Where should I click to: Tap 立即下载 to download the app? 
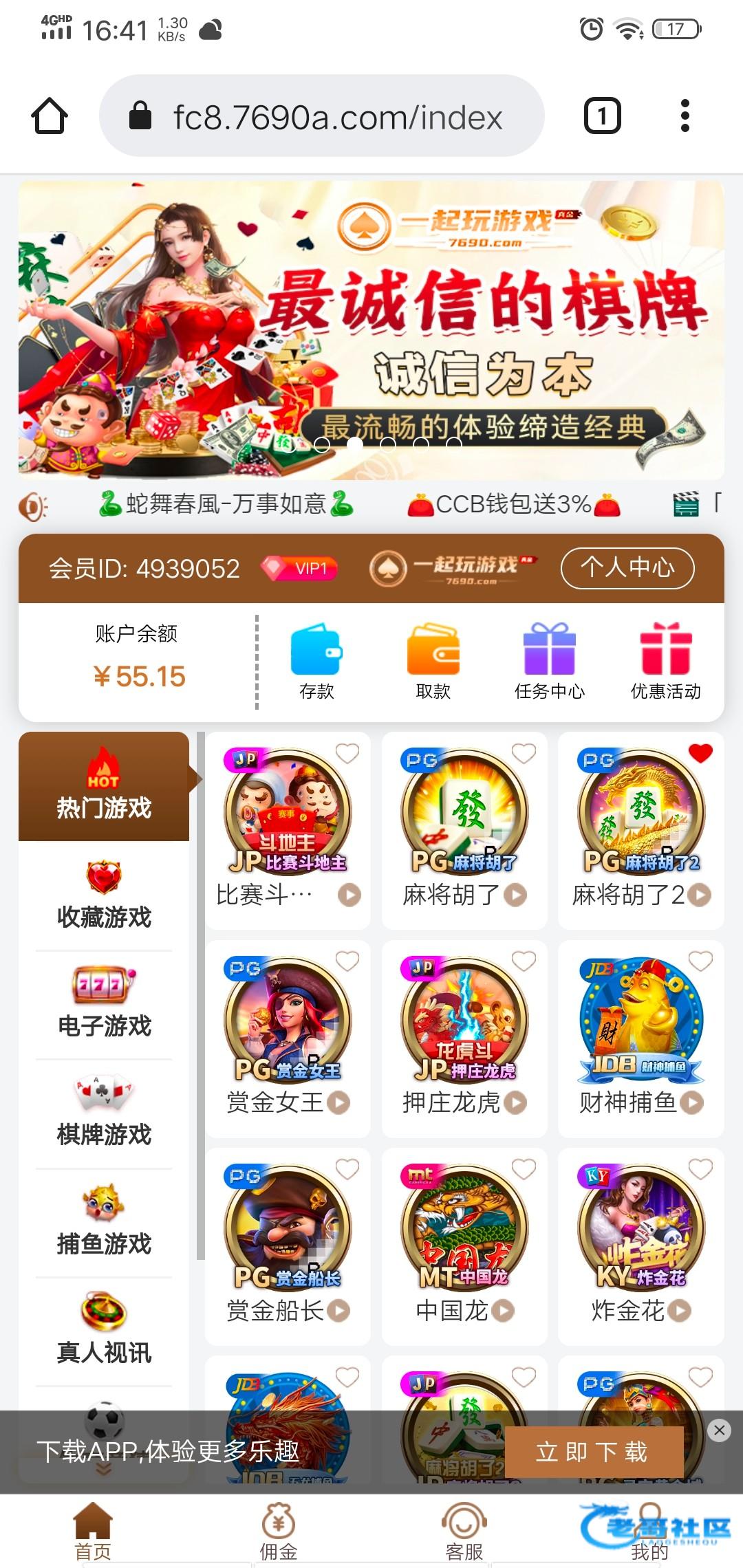tap(594, 1452)
